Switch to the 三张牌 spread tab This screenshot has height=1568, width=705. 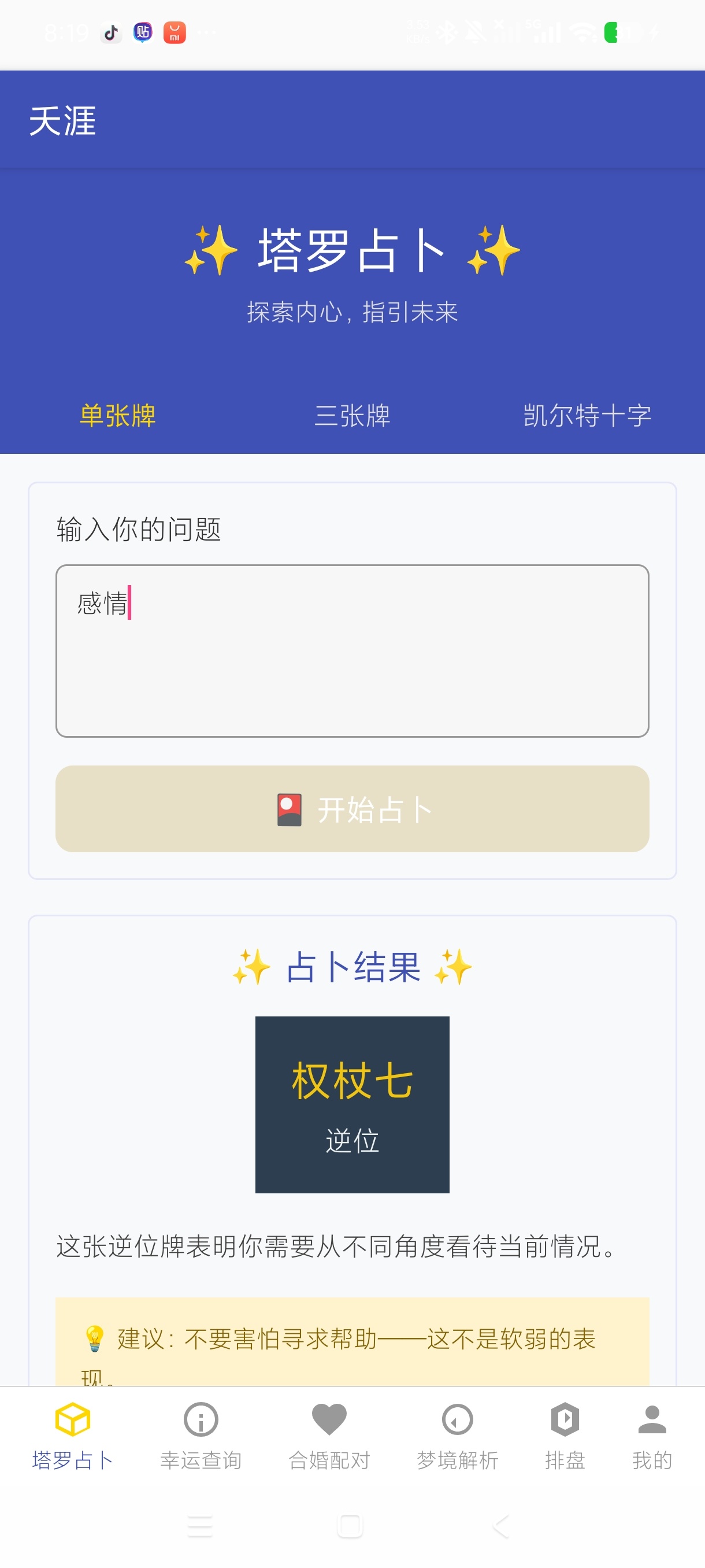[352, 416]
